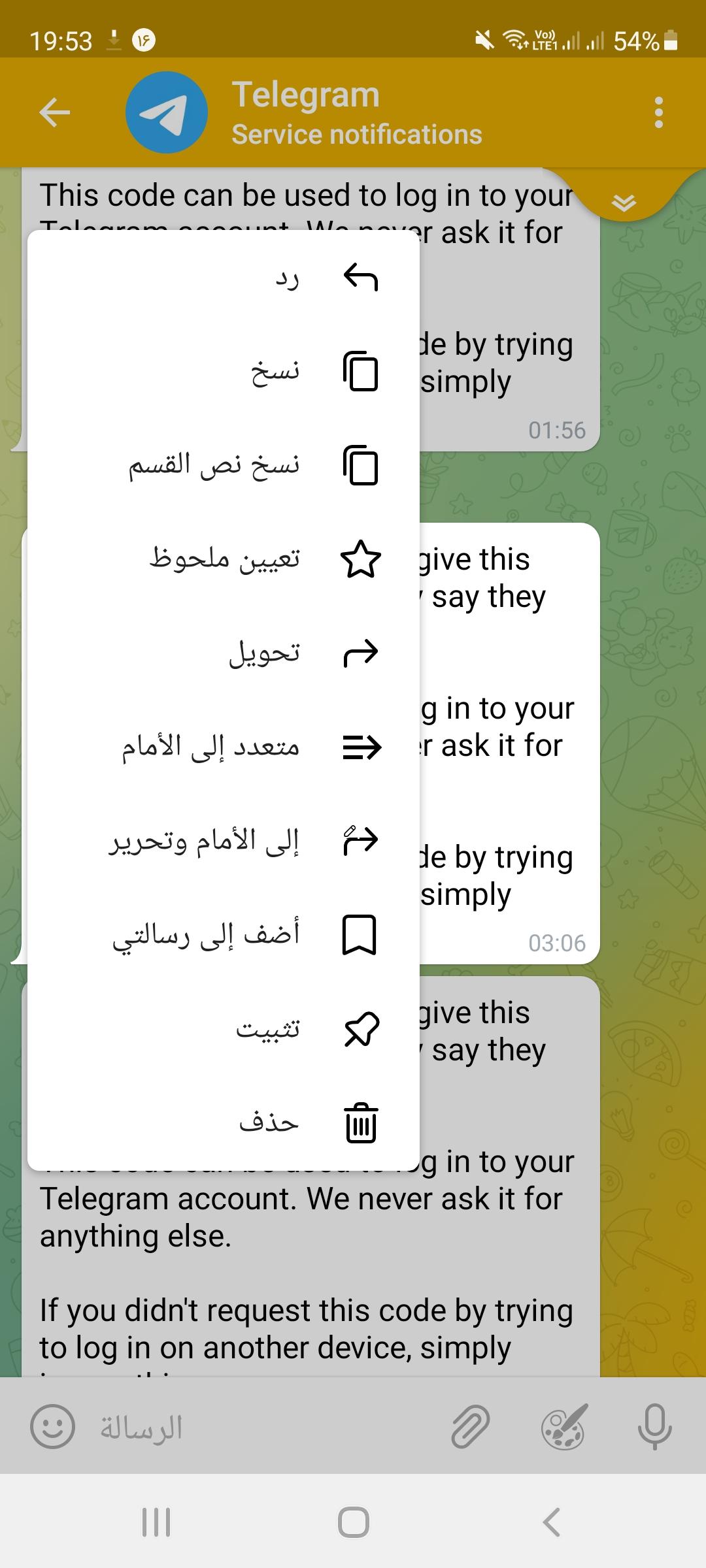Open the emoji picker
This screenshot has height=1568, width=706.
(52, 1426)
